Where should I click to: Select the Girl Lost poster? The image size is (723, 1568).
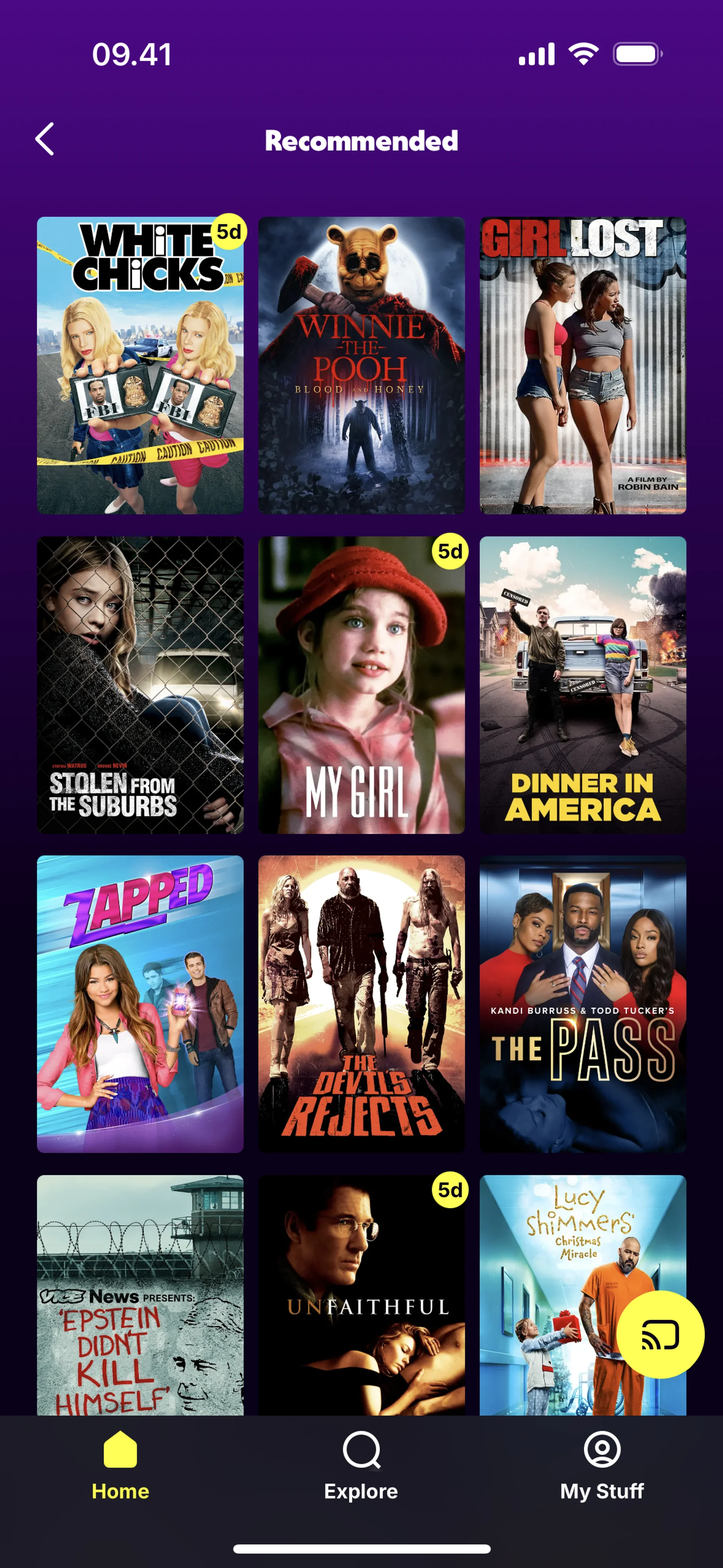point(583,365)
